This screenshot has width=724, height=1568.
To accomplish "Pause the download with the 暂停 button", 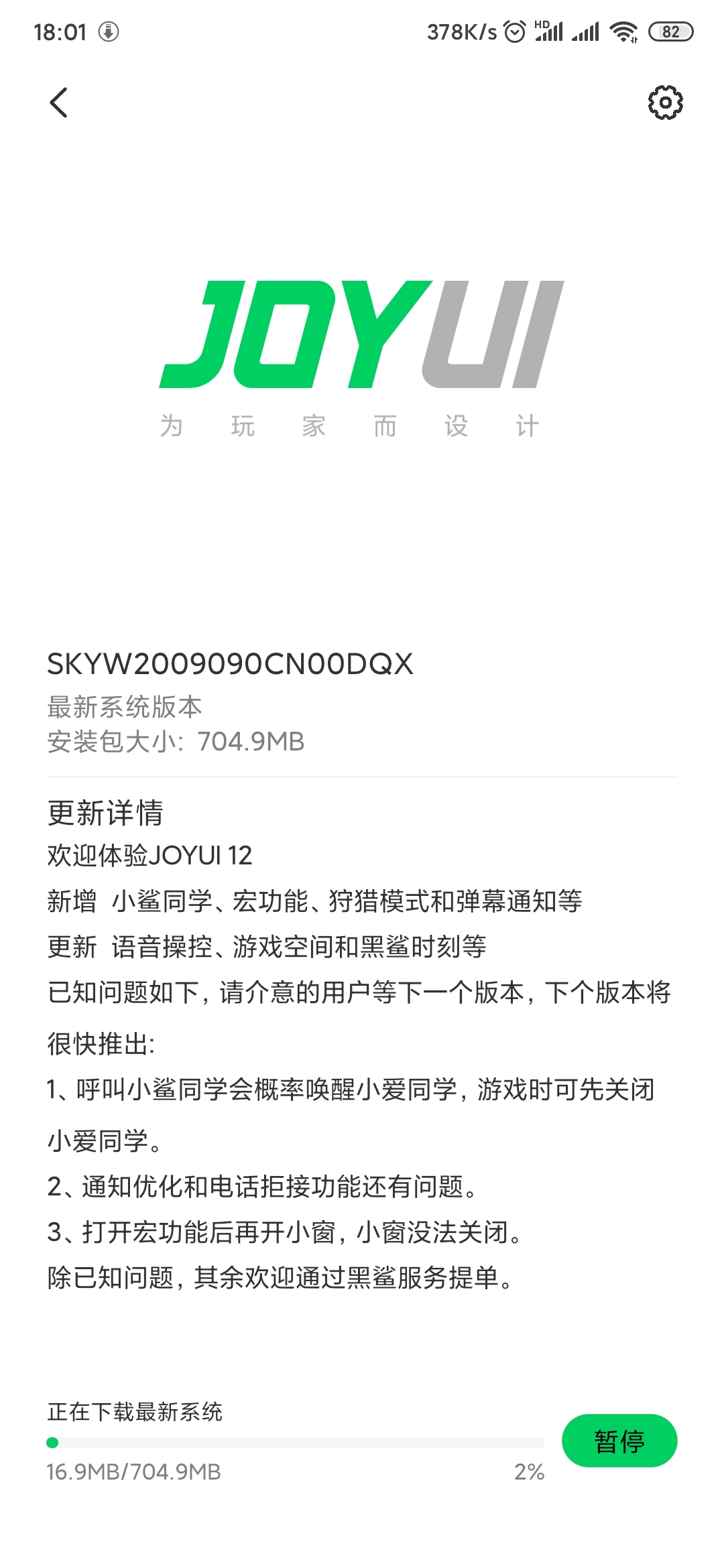I will point(619,1440).
